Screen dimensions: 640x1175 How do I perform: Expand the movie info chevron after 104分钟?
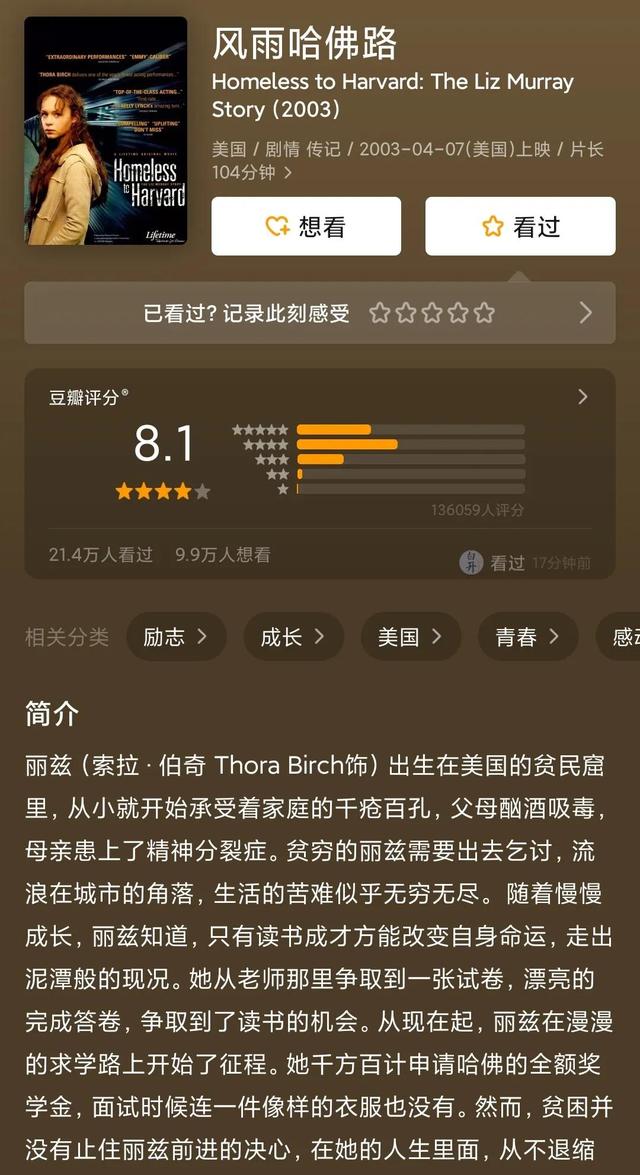287,173
